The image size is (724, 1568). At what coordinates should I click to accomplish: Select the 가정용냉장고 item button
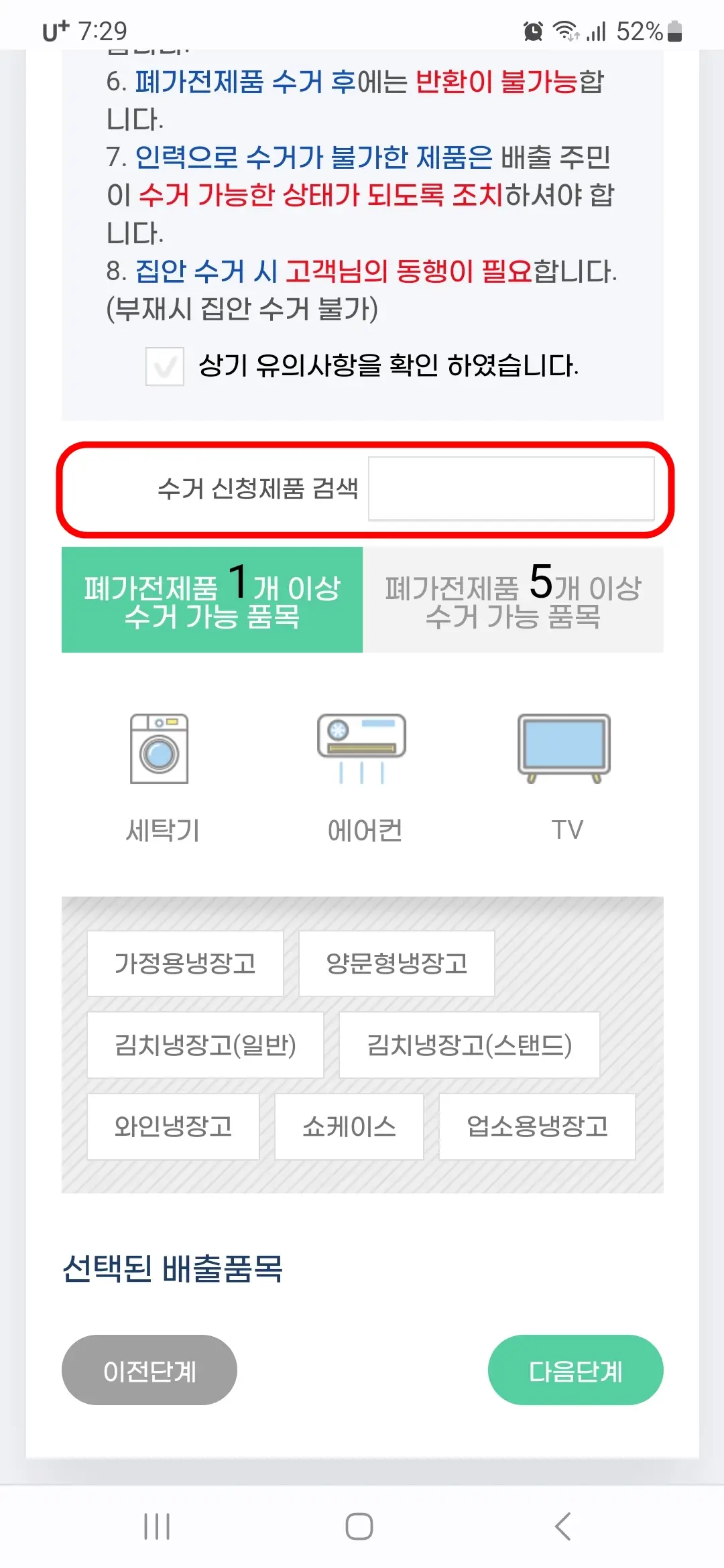tap(186, 964)
